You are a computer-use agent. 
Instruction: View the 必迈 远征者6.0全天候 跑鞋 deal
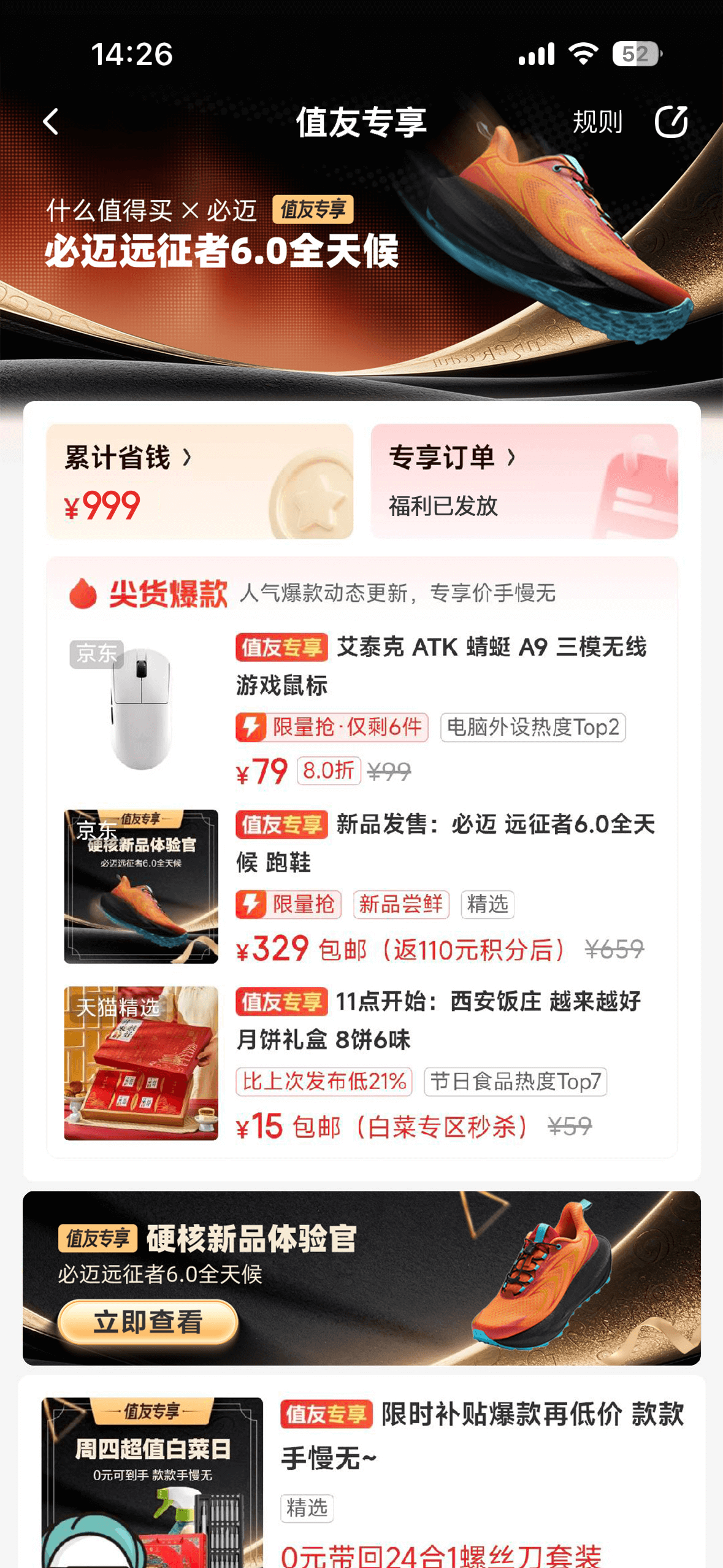445,843
